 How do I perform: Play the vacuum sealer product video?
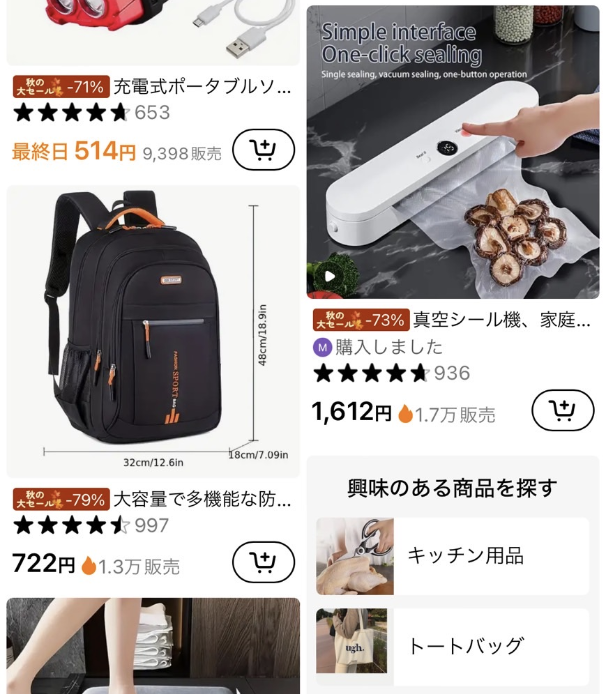328,276
